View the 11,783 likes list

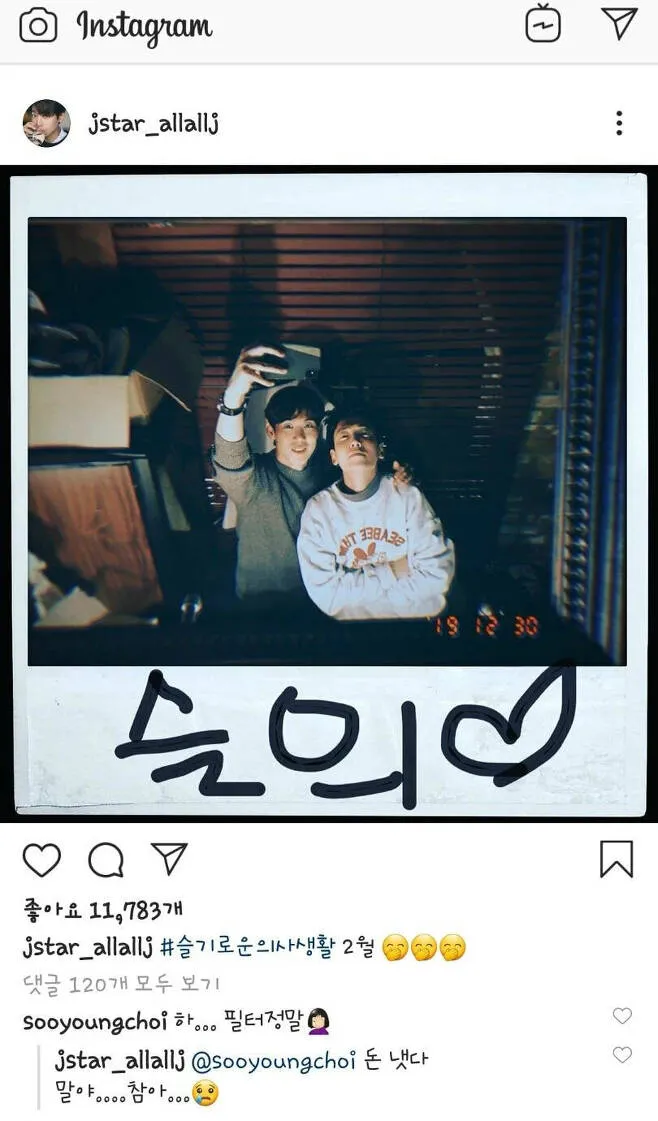102,911
